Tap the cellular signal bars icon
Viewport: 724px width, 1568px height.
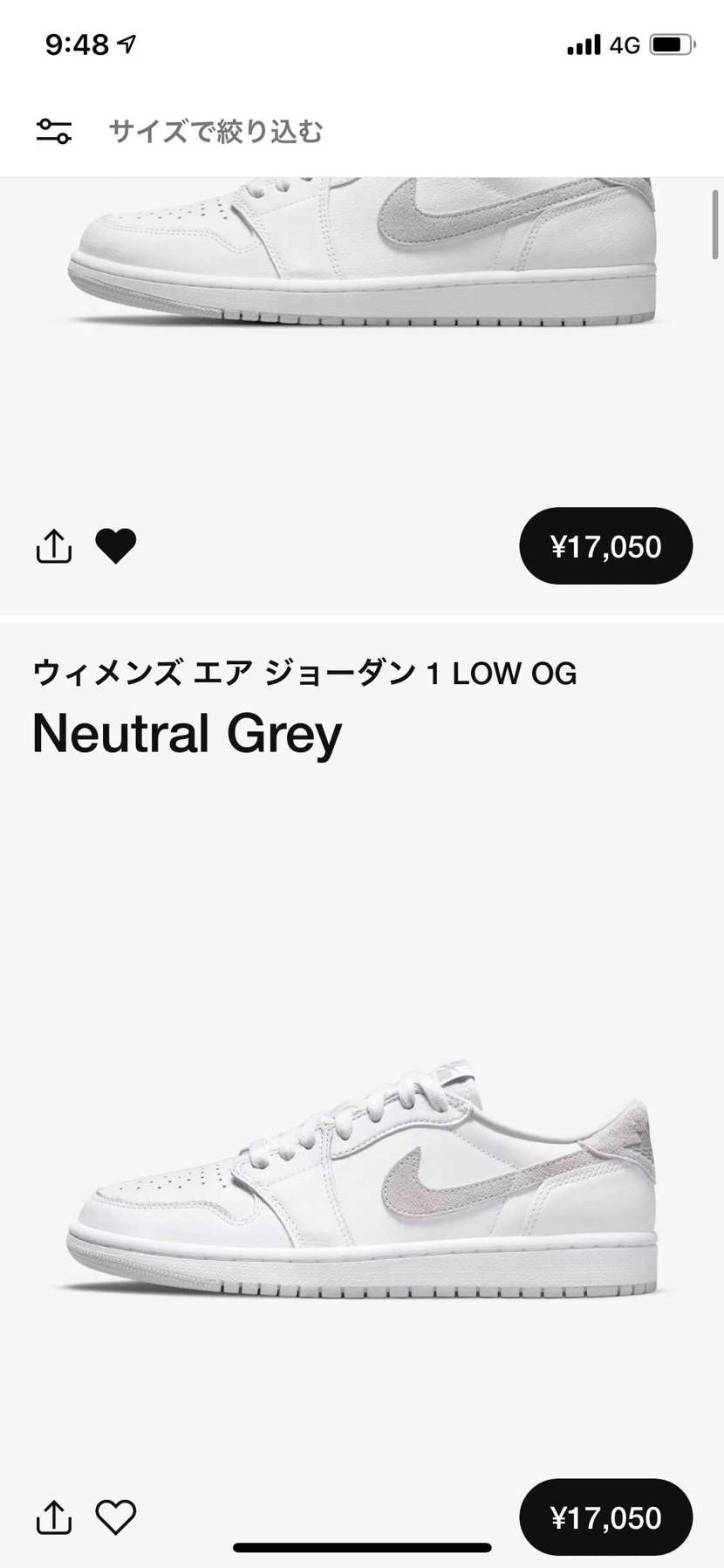pos(584,42)
